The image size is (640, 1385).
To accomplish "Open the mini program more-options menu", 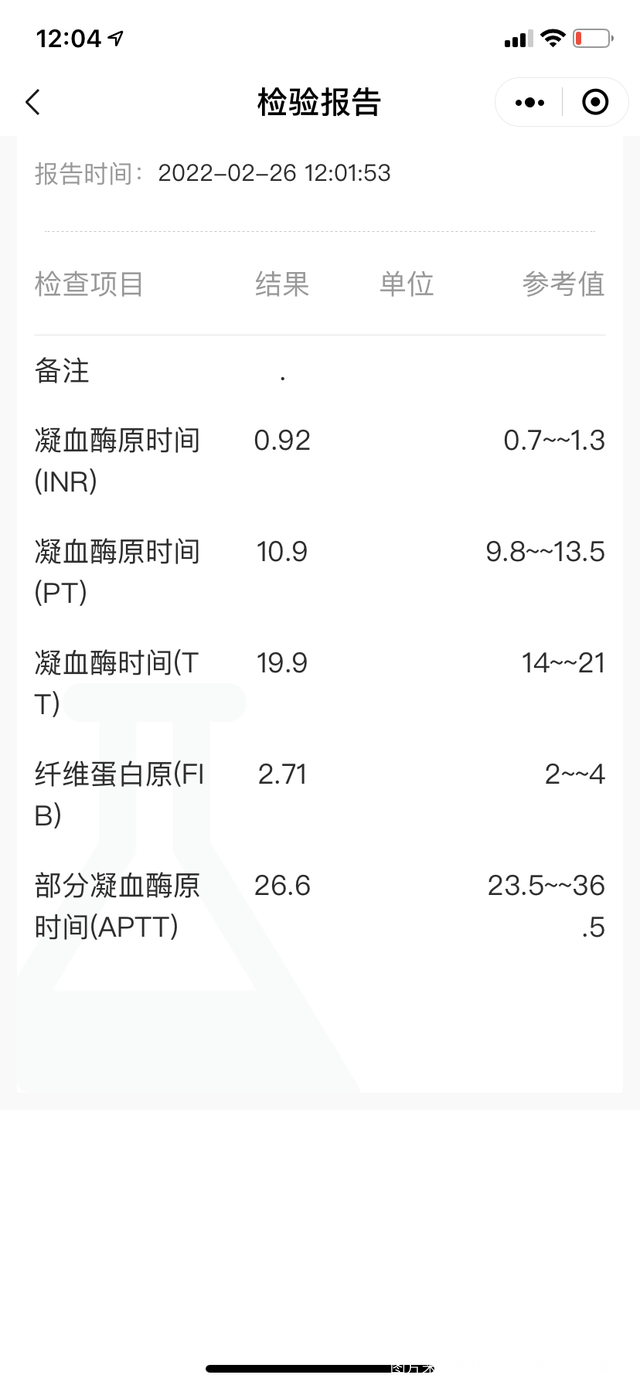I will coord(529,102).
